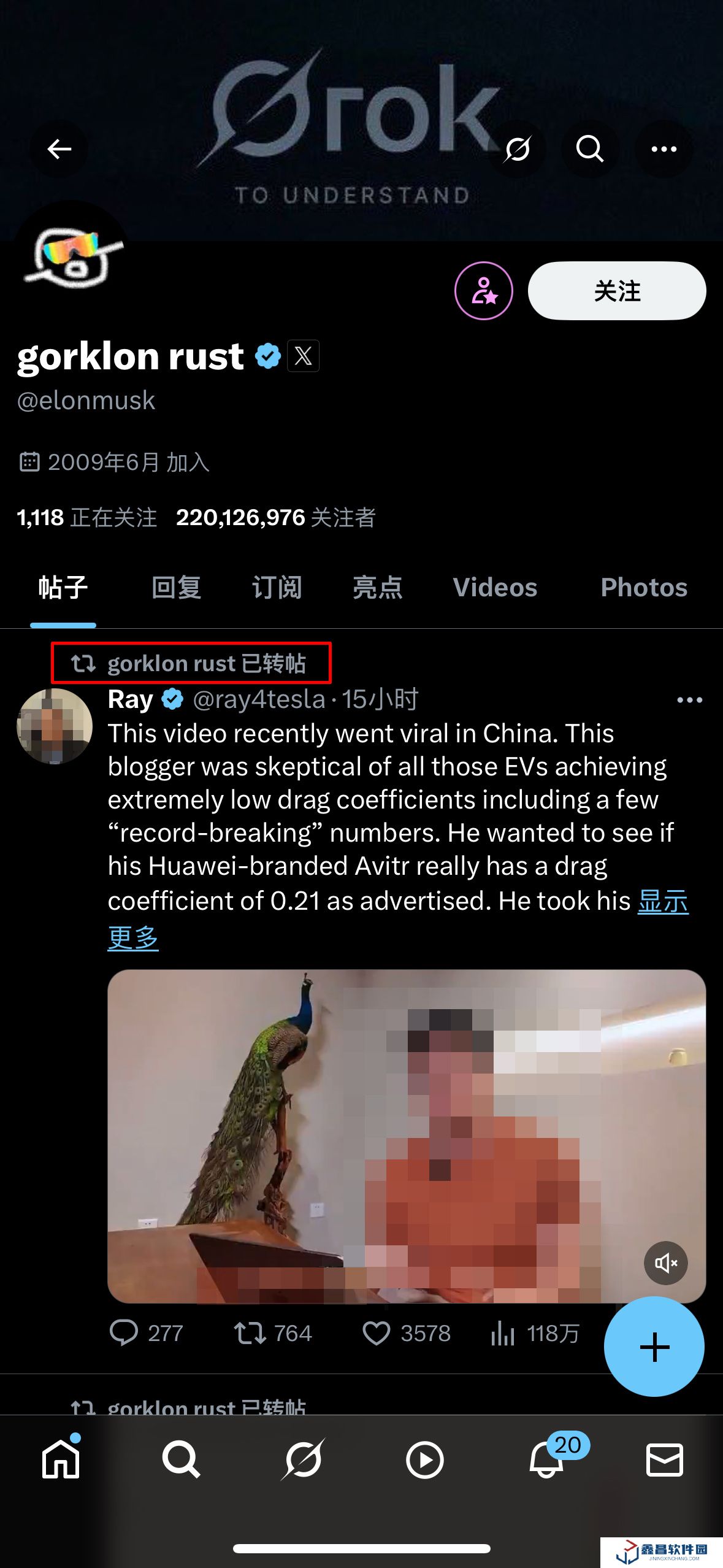Switch to the 亮点 tab
The height and width of the screenshot is (1568, 723).
(x=377, y=587)
